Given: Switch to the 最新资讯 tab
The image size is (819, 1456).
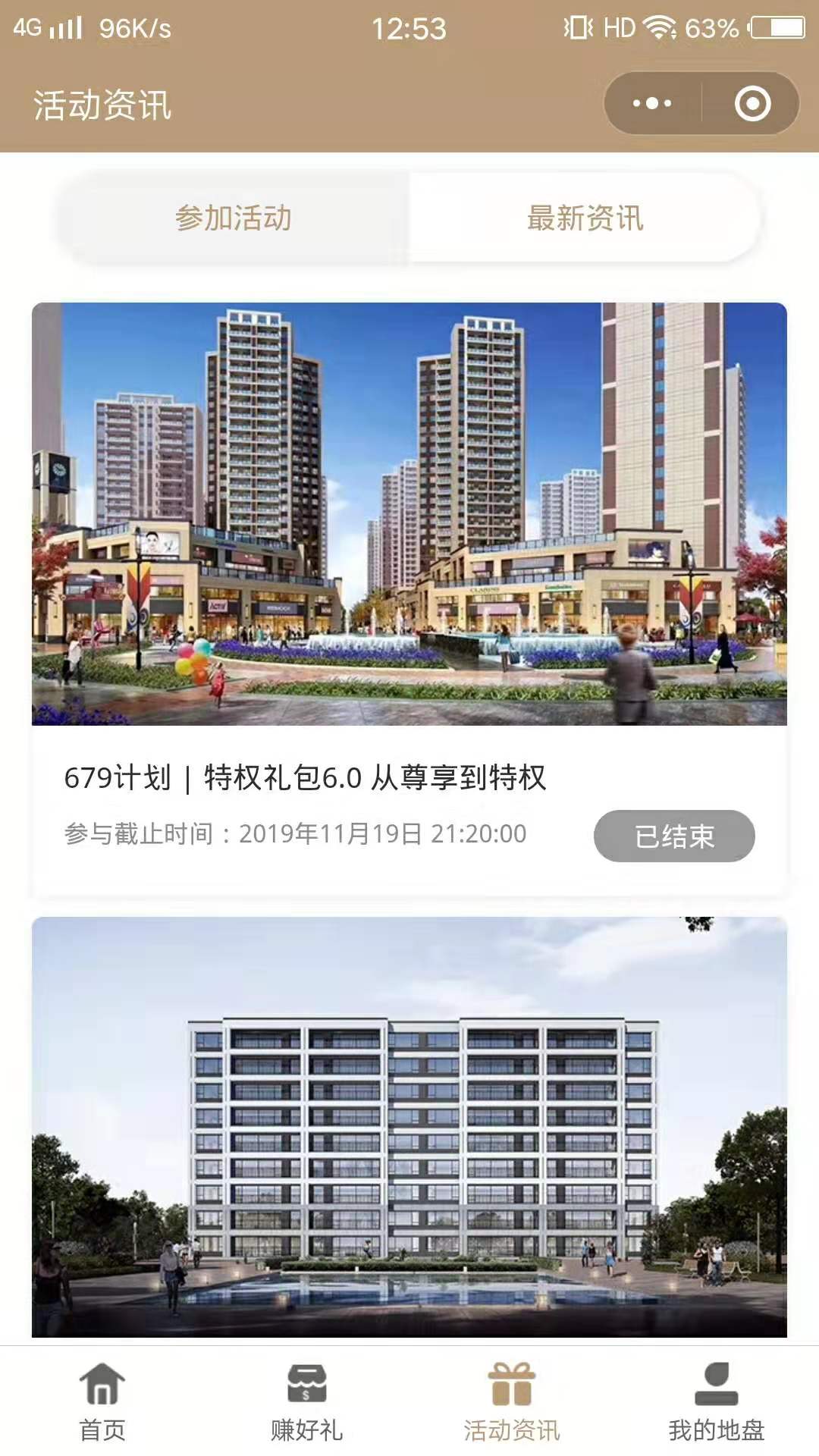Looking at the screenshot, I should (585, 218).
